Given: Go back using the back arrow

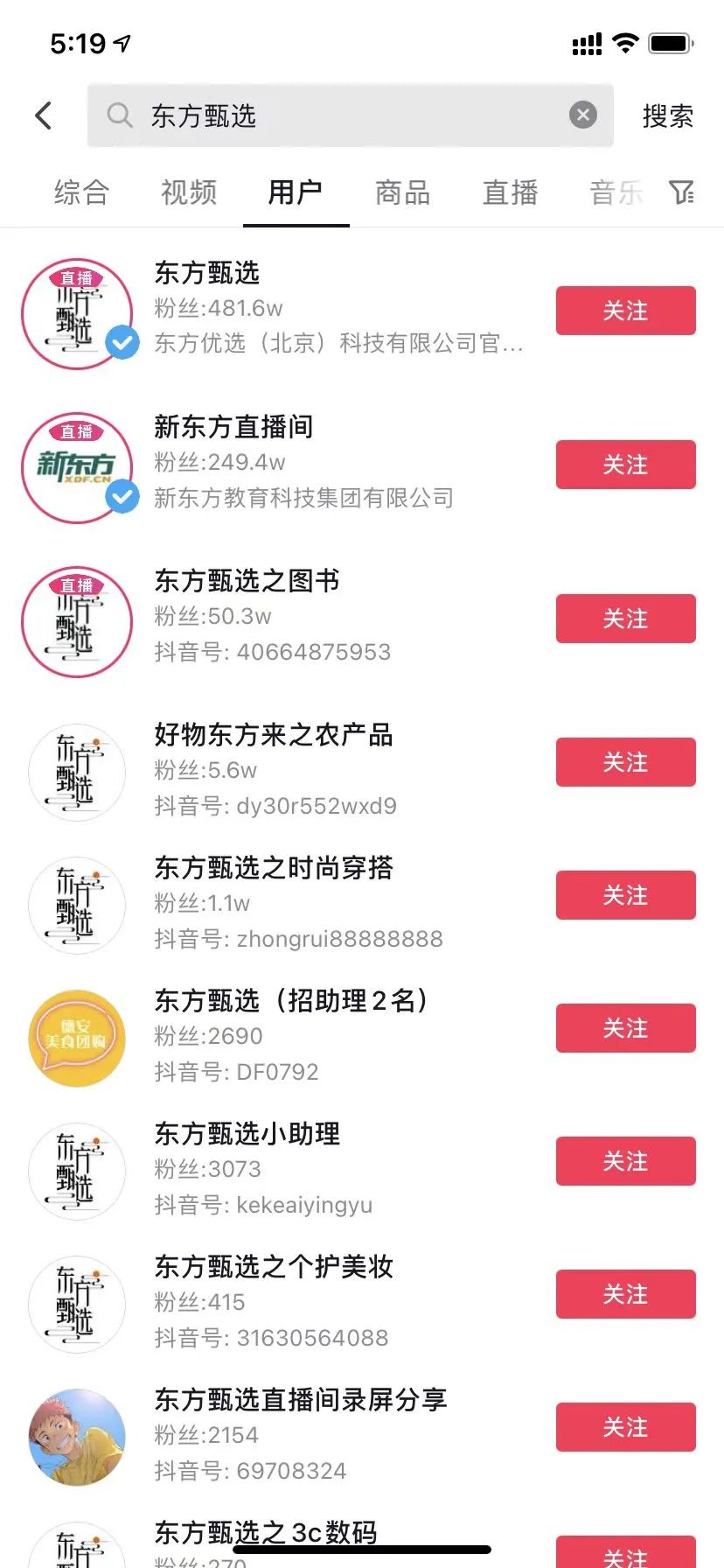Looking at the screenshot, I should click(44, 115).
